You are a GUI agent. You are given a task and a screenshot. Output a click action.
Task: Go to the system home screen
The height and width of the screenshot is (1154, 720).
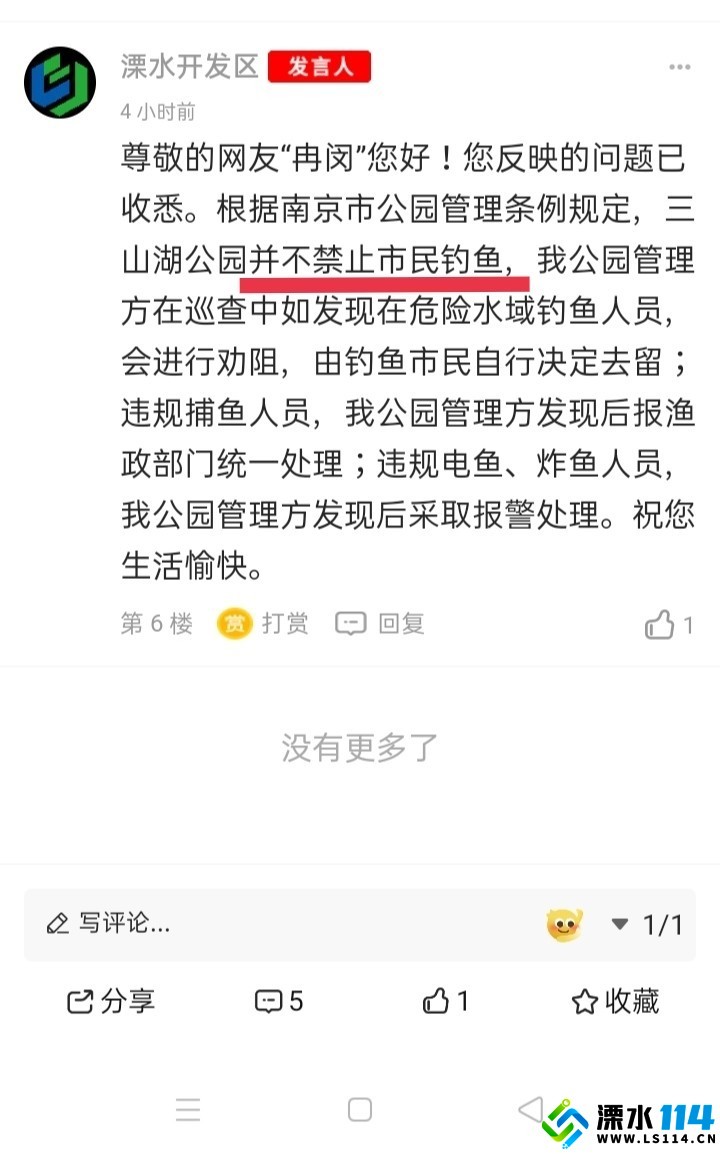coord(360,1110)
